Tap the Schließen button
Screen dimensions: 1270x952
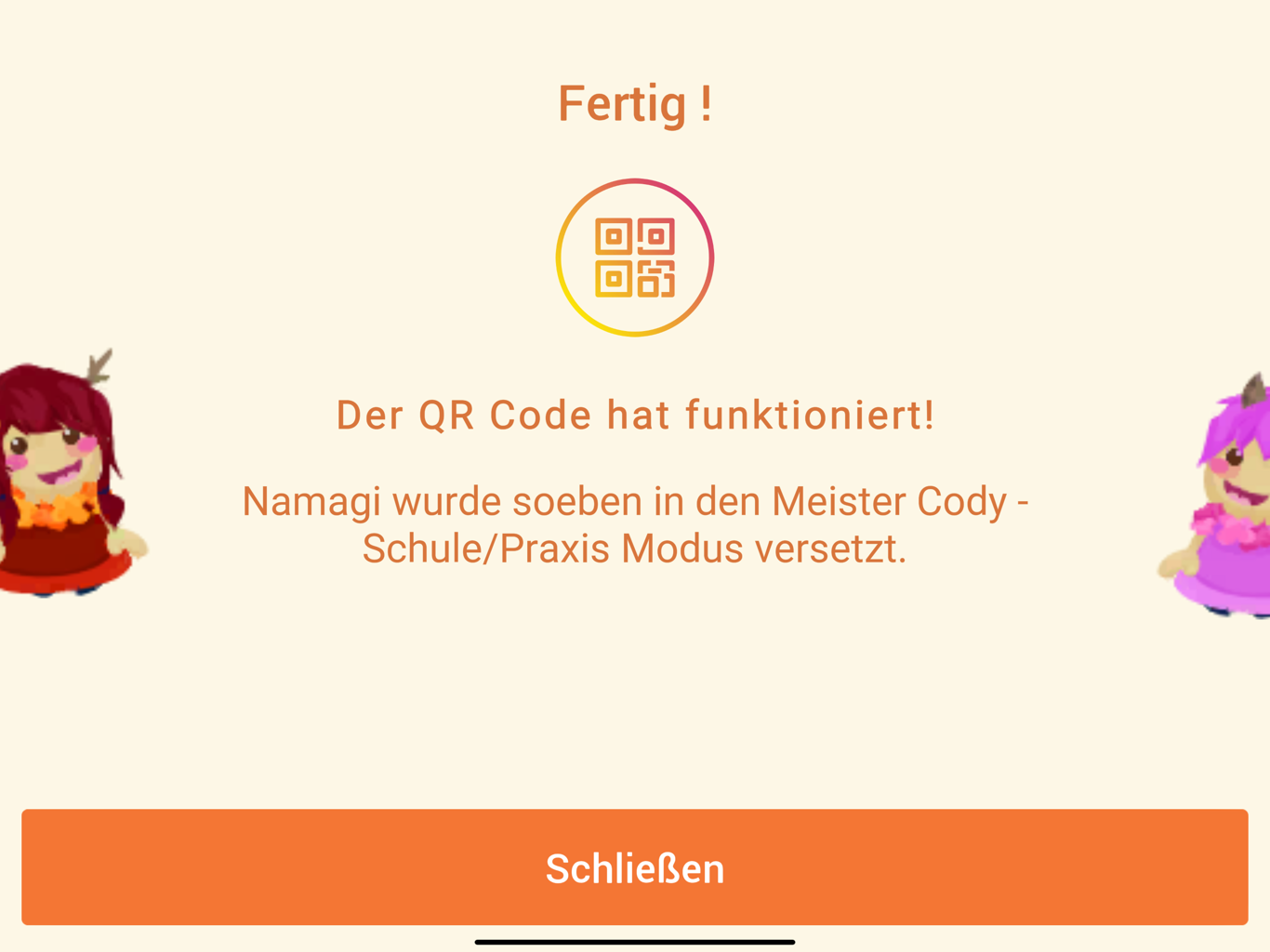(635, 867)
